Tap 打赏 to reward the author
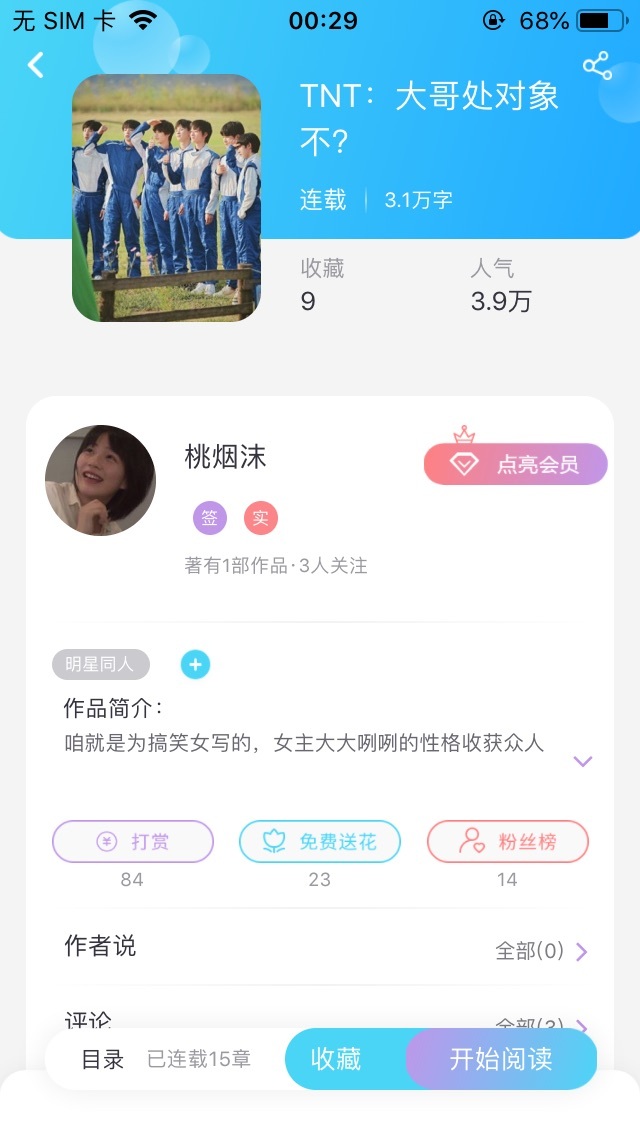640x1136 pixels. tap(133, 841)
